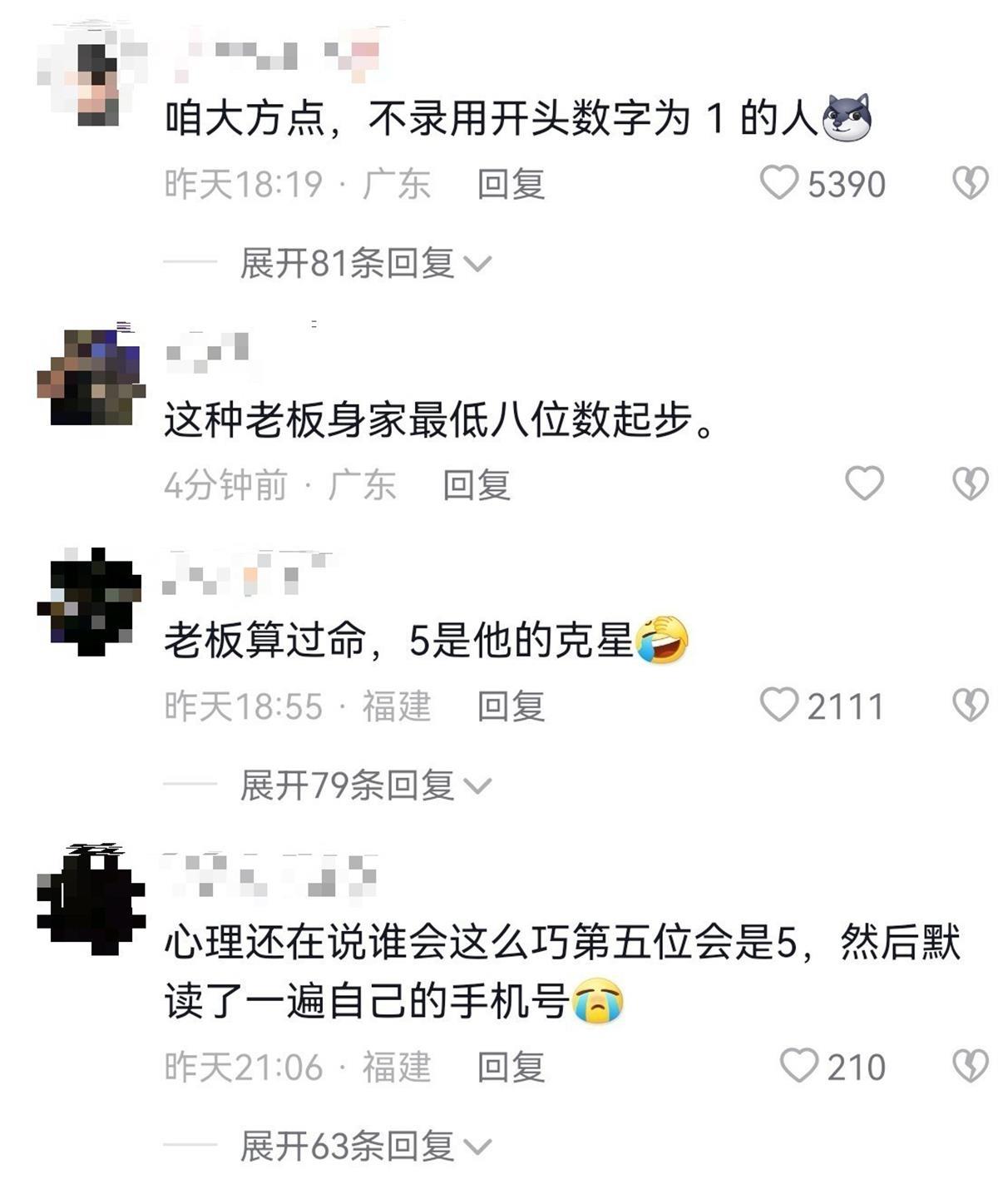Dislike the comment about 开头数字为1
This screenshot has width=998, height=1204.
[970, 183]
